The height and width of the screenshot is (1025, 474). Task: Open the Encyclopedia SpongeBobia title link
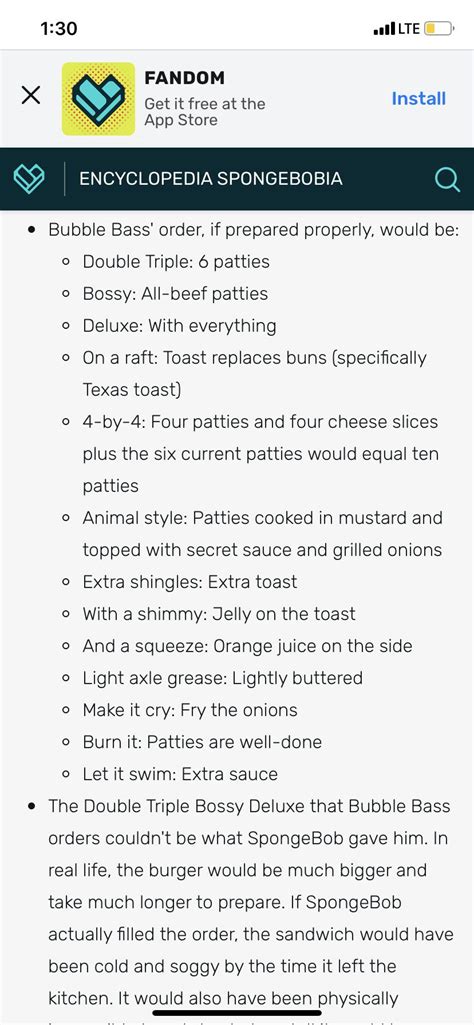211,179
